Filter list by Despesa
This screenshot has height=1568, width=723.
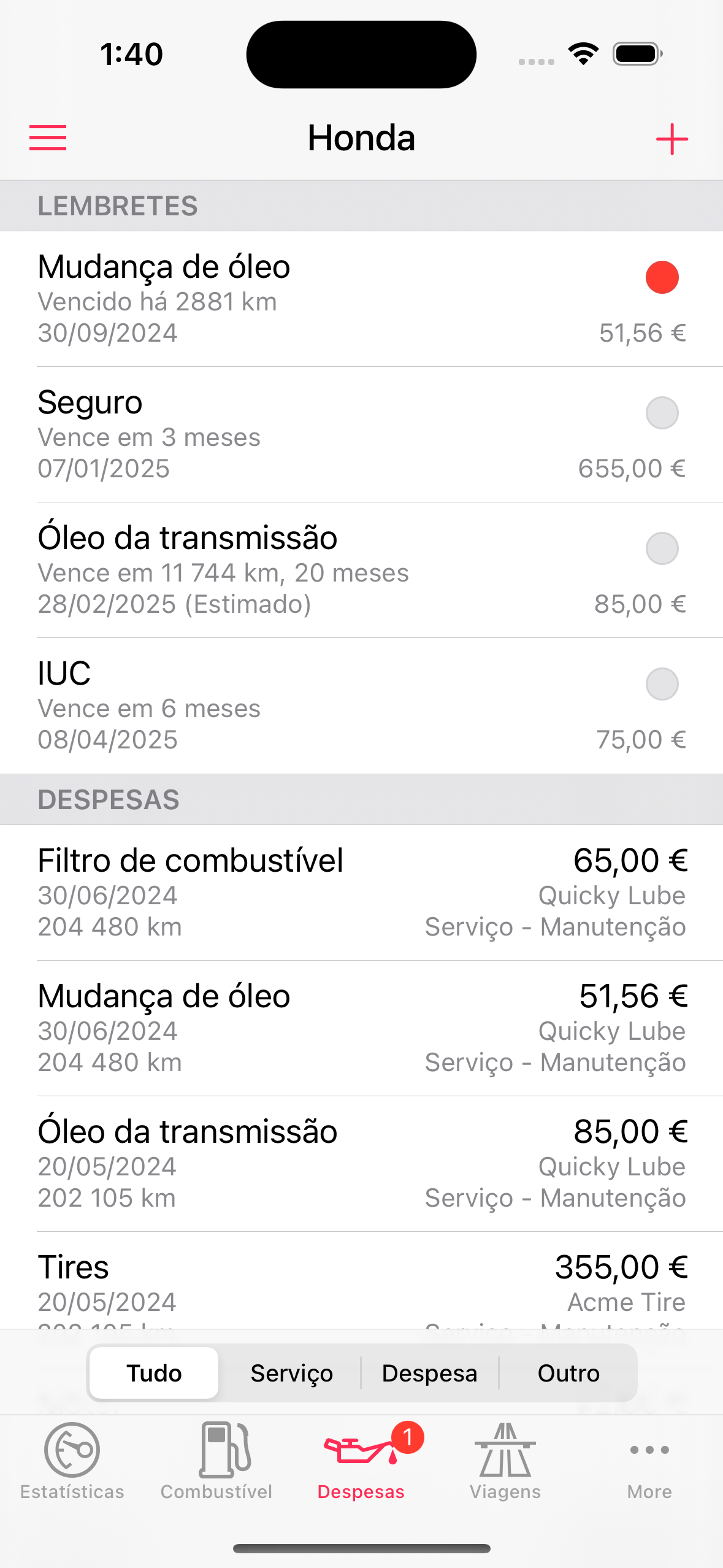429,1373
